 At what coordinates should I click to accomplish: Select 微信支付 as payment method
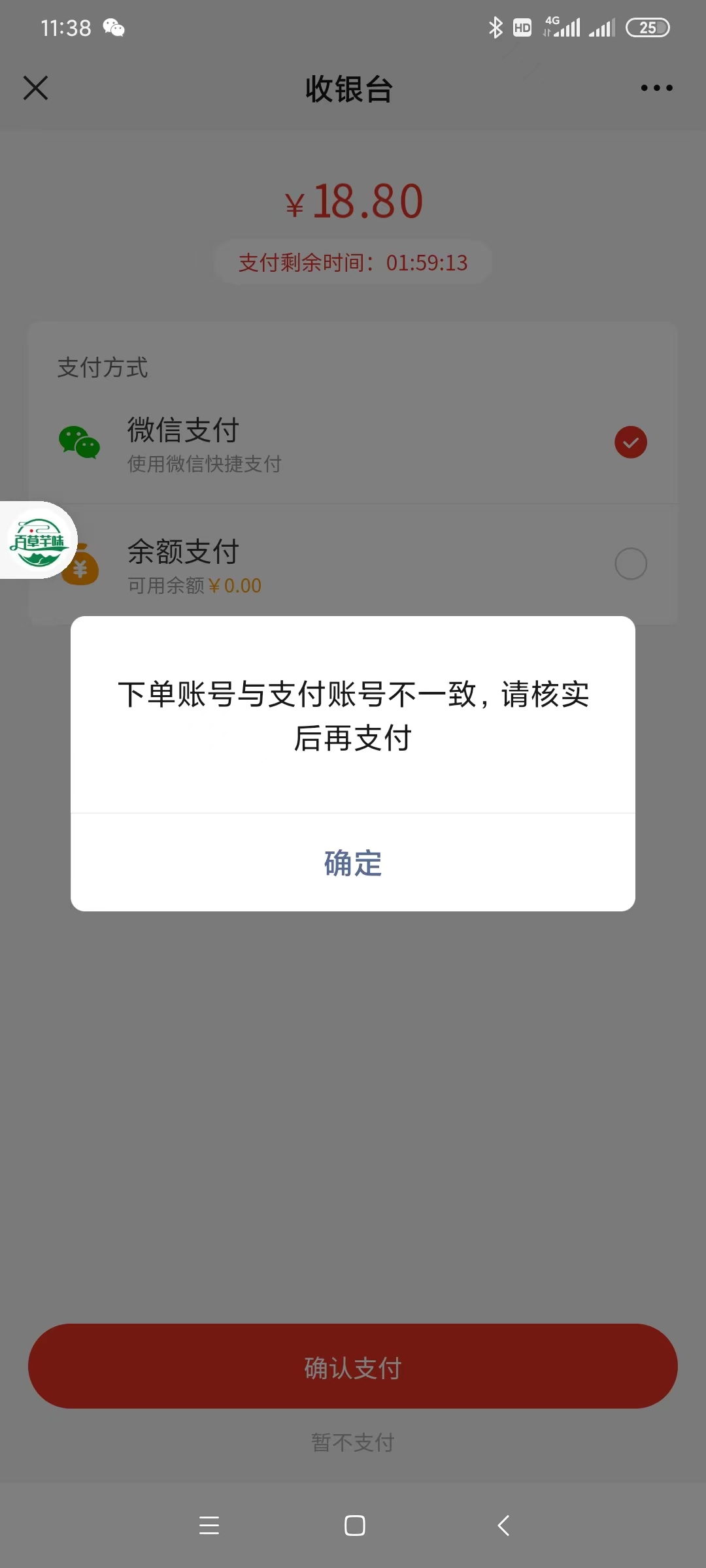[x=630, y=442]
